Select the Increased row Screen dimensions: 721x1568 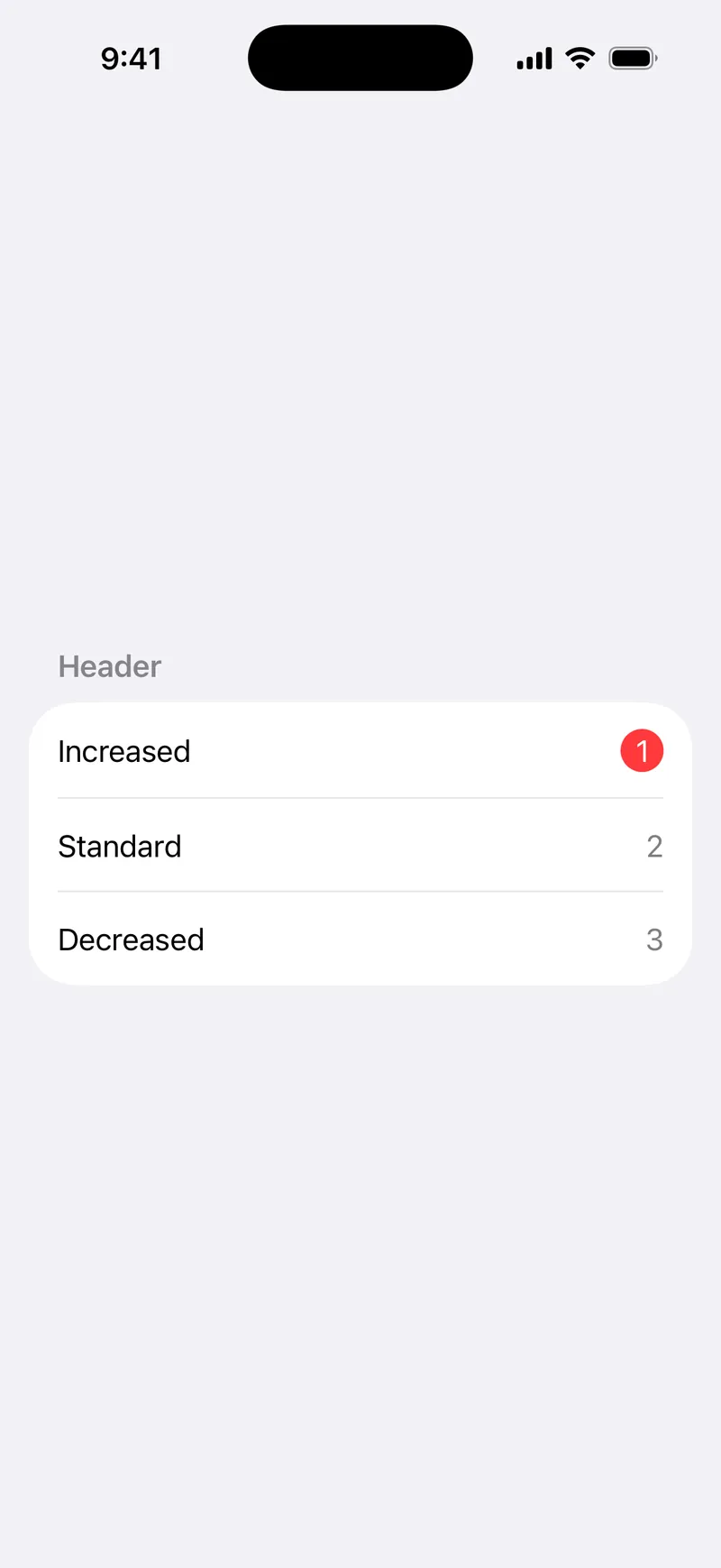360,750
